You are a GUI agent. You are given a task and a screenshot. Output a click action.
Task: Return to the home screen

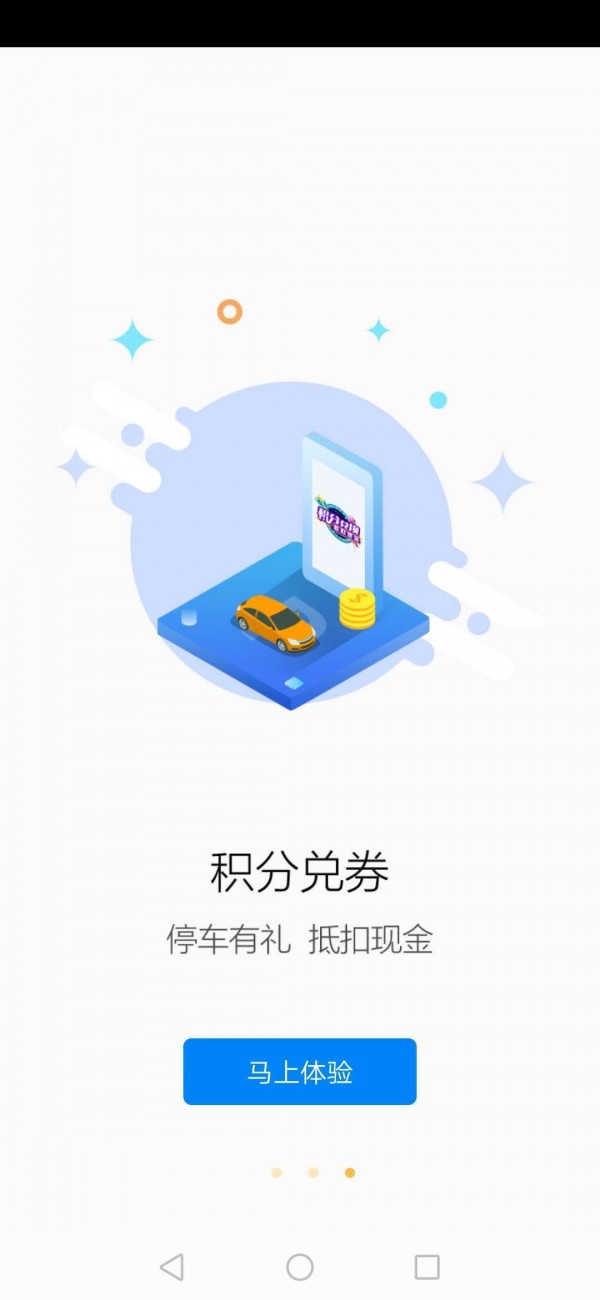[x=300, y=1267]
